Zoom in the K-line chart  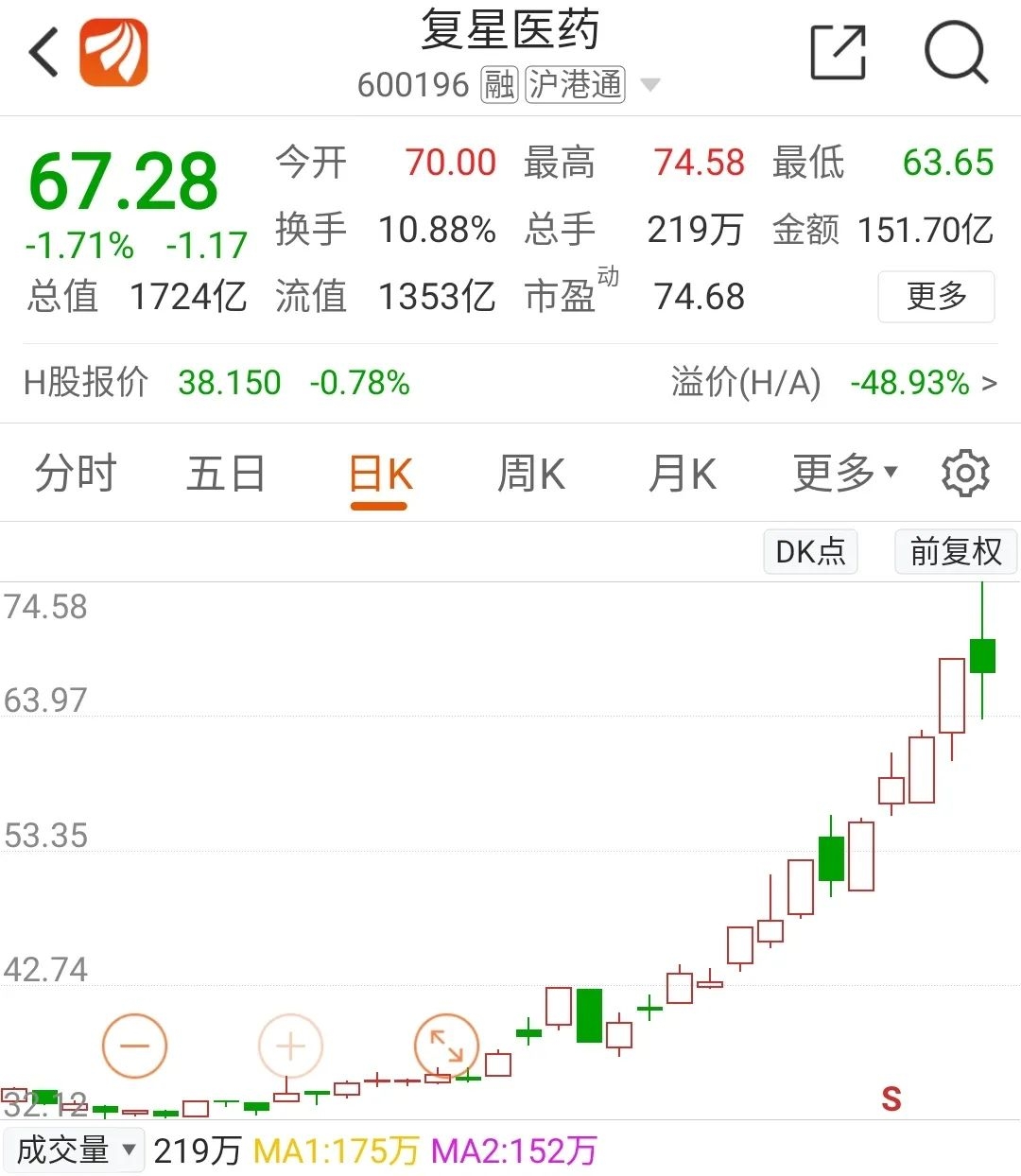(x=290, y=1046)
